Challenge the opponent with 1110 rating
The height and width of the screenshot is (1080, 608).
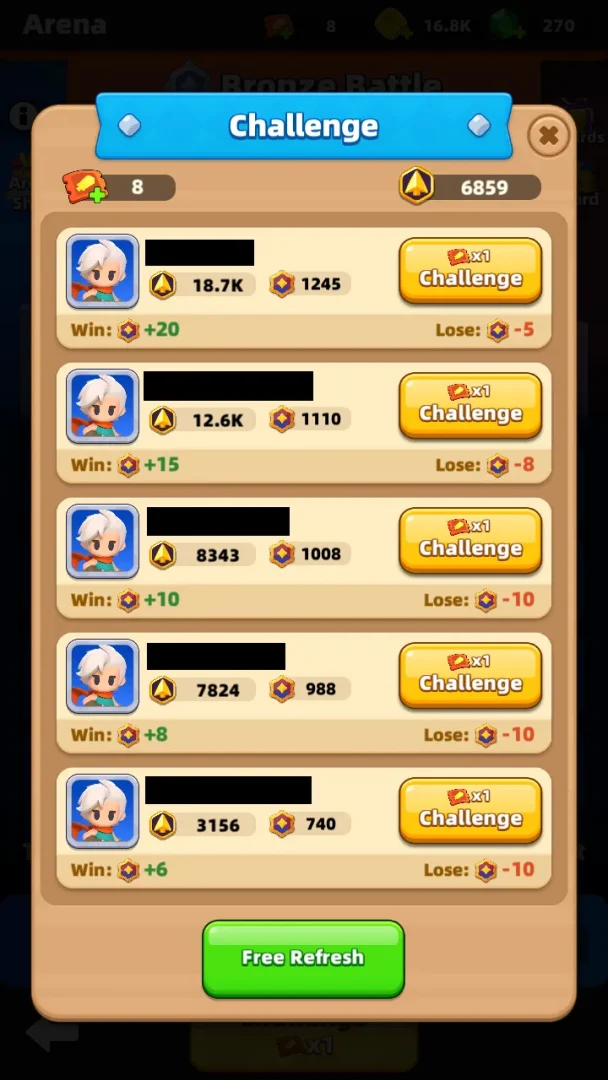[470, 405]
